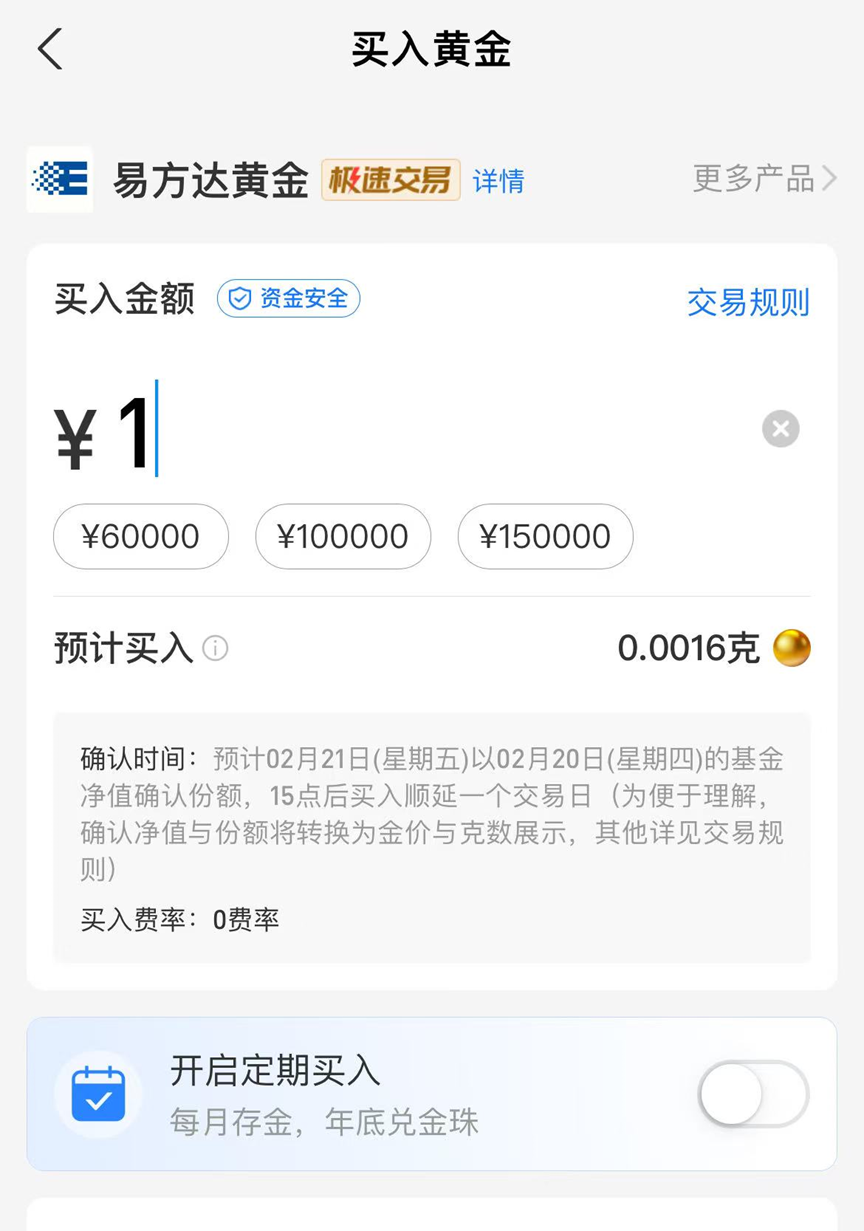Select the ¥60000 quick amount

[x=141, y=537]
